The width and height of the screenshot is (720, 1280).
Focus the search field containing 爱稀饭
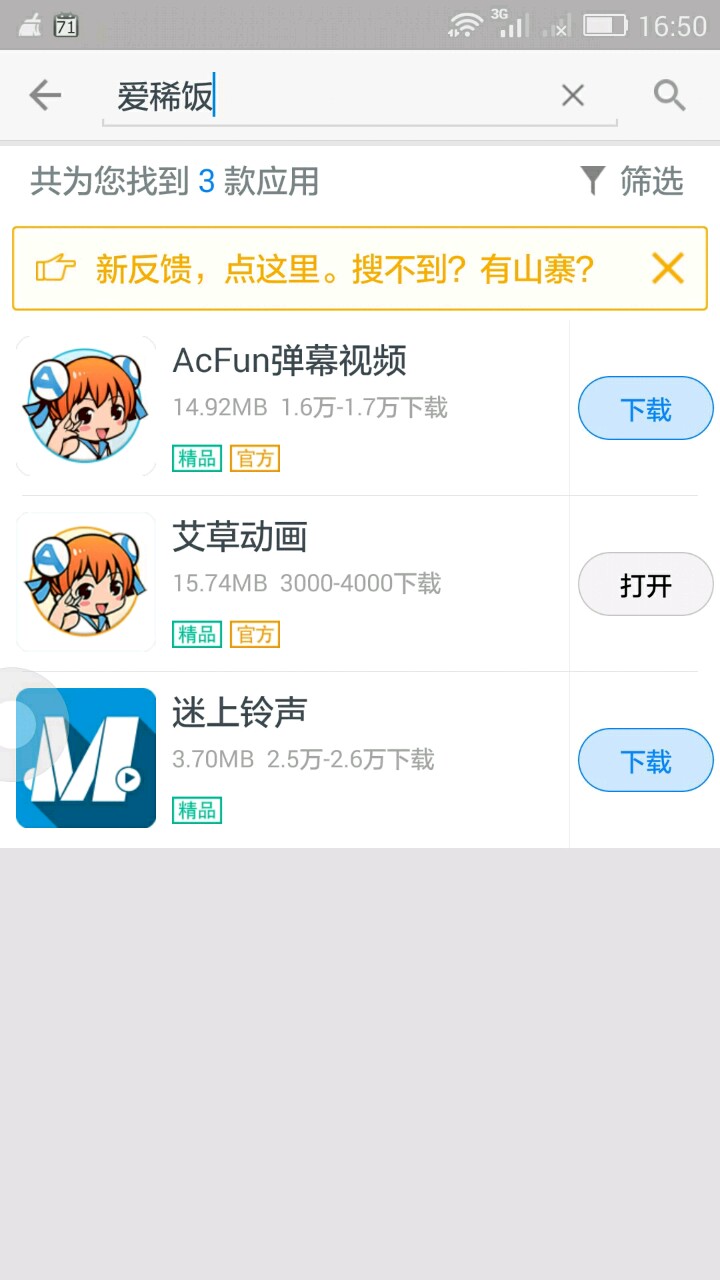pyautogui.click(x=330, y=98)
